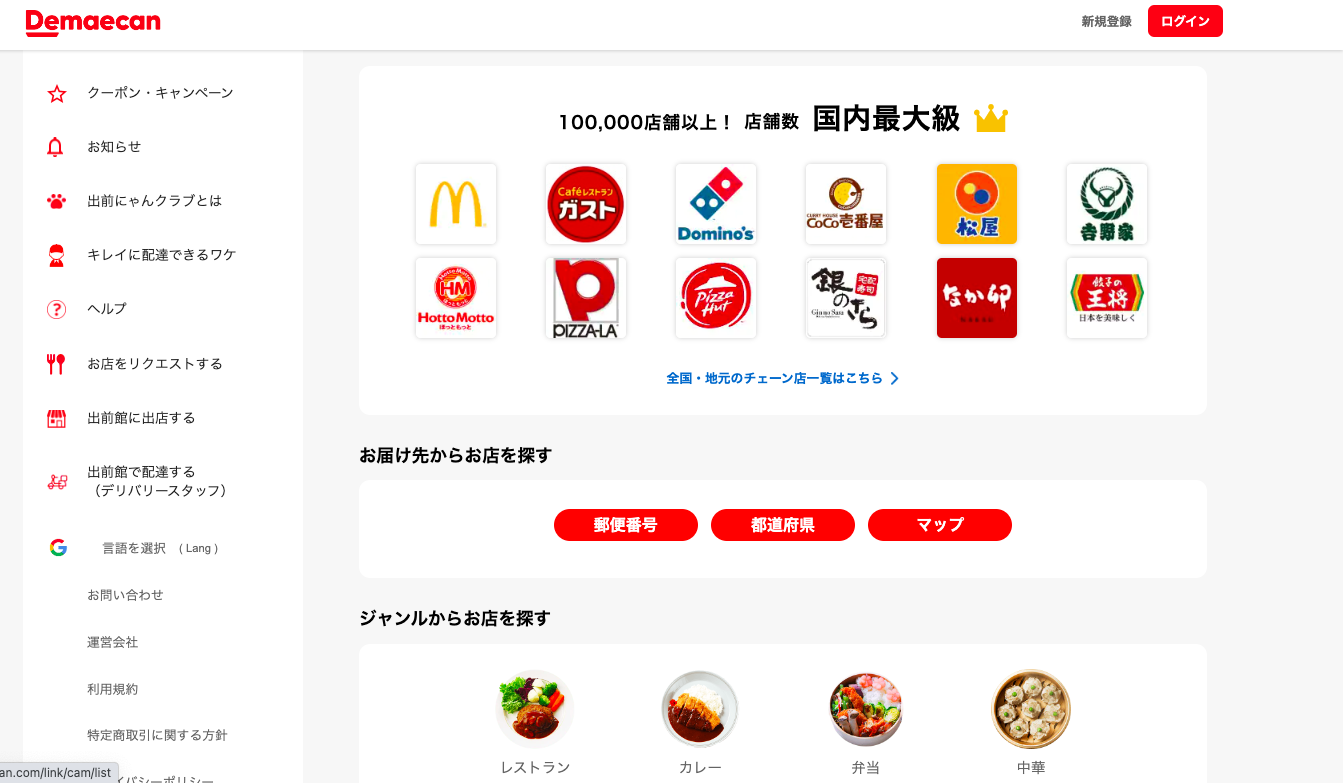1343x783 pixels.
Task: Go to Demaecan home logo
Action: [93, 22]
